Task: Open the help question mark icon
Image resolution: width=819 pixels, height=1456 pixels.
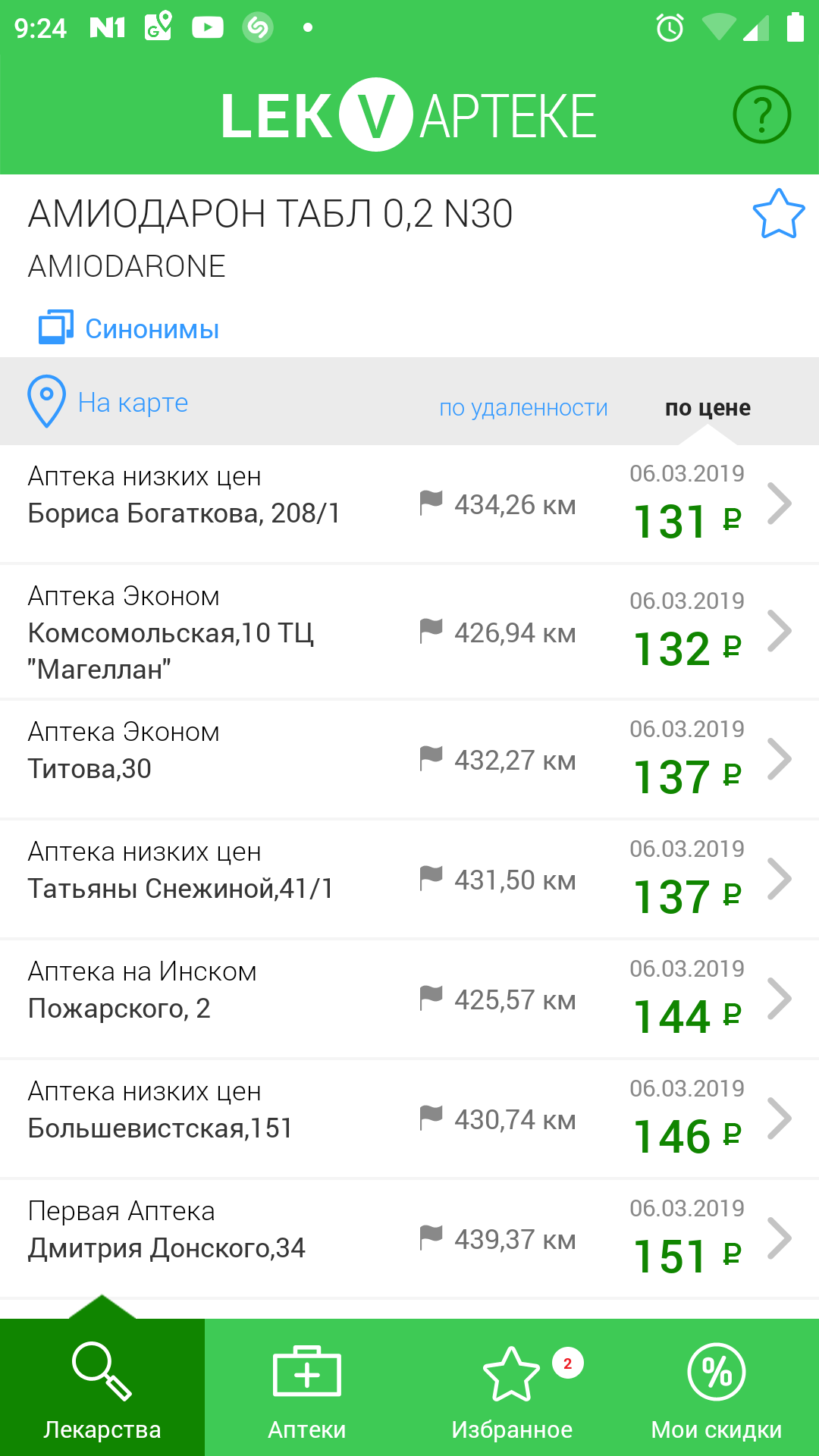Action: click(x=761, y=115)
